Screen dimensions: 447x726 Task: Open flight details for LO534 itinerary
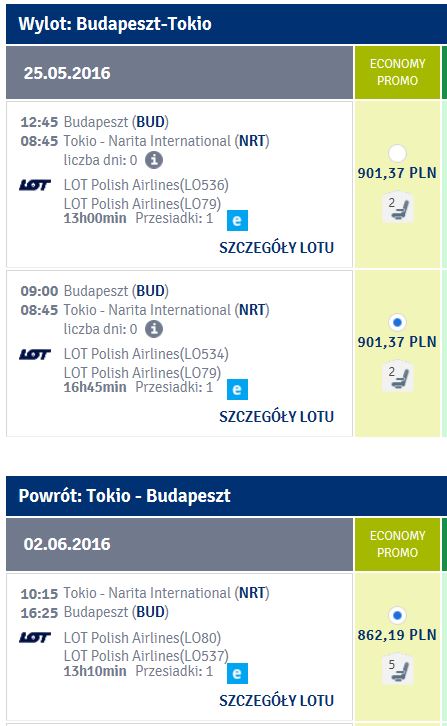[277, 417]
